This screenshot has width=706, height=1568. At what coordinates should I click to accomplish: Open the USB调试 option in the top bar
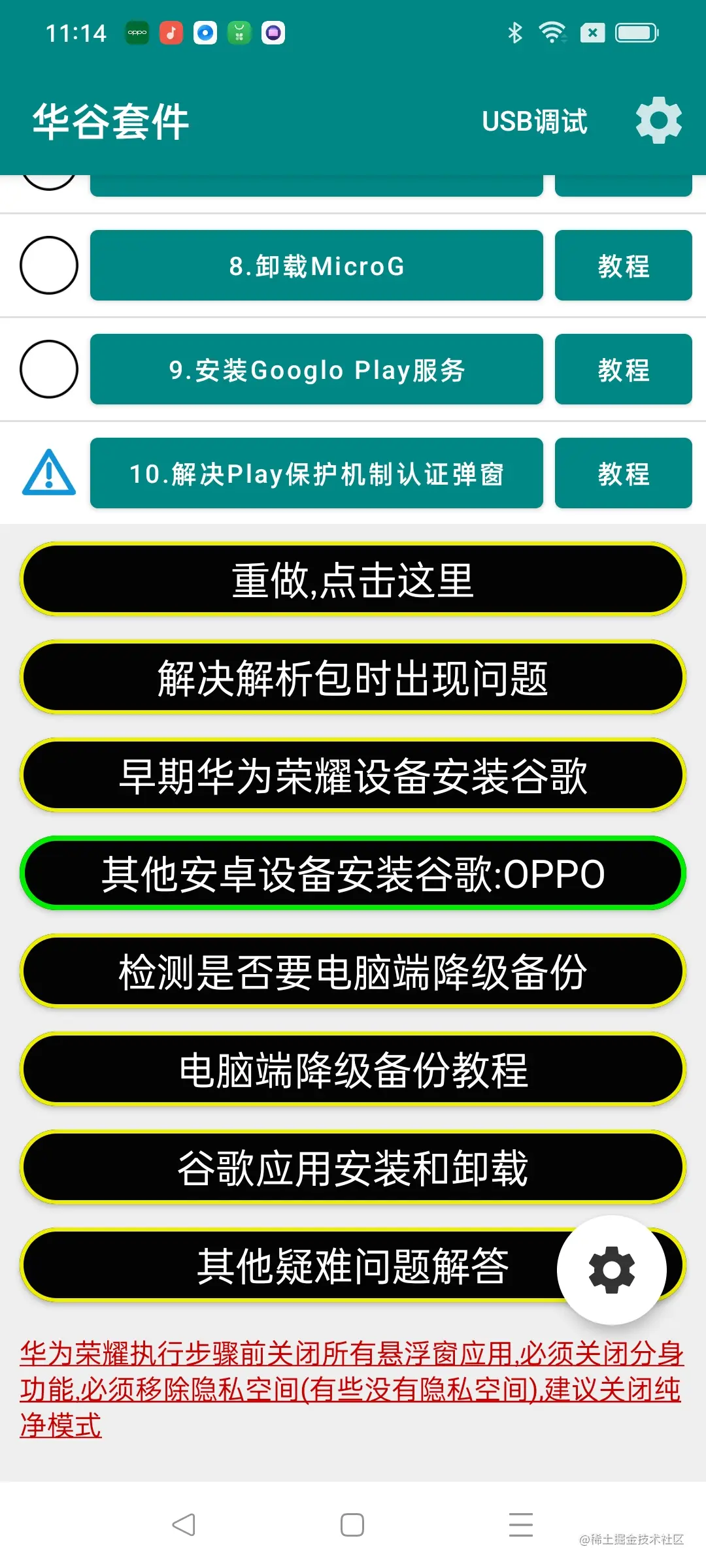pyautogui.click(x=533, y=121)
